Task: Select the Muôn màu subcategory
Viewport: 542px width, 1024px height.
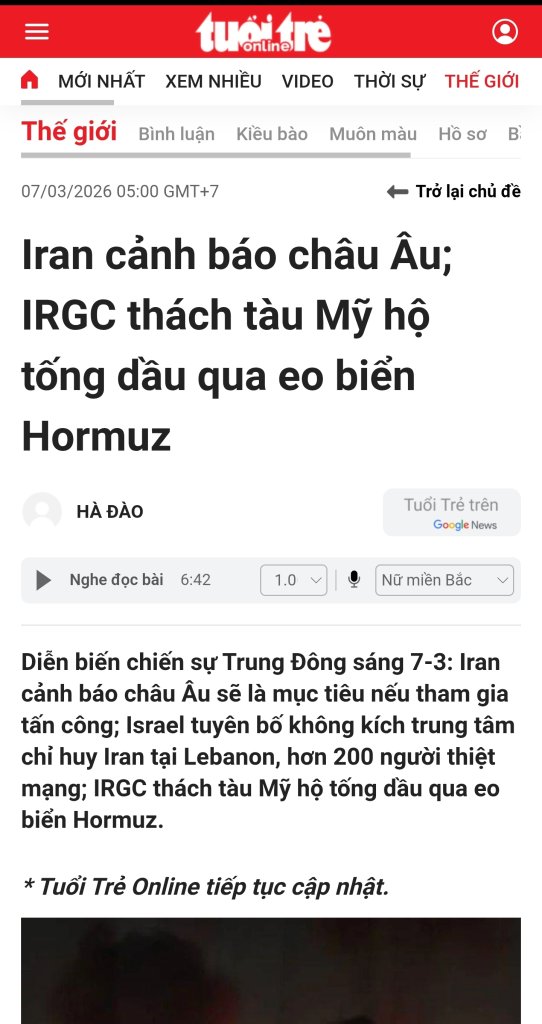Action: [373, 134]
